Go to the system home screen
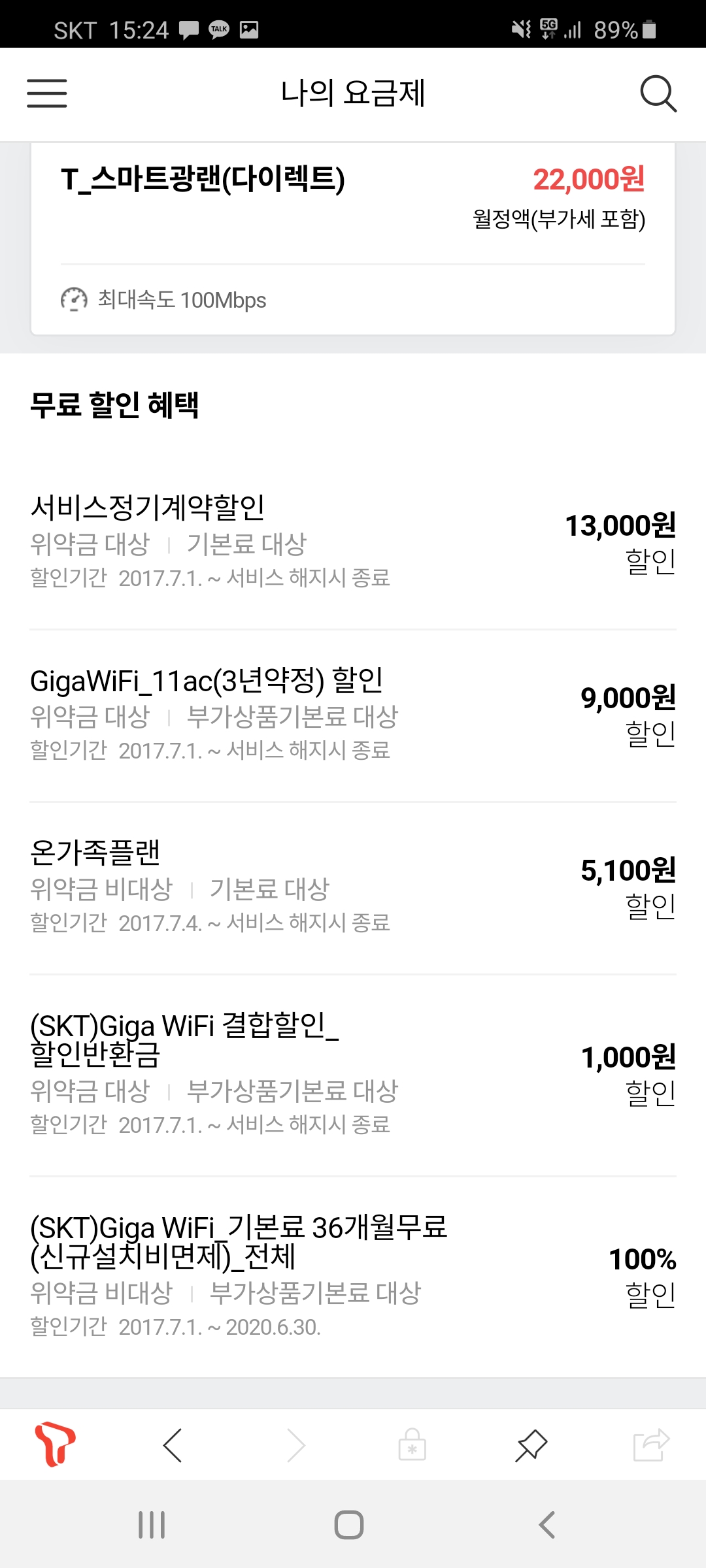 [349, 1525]
